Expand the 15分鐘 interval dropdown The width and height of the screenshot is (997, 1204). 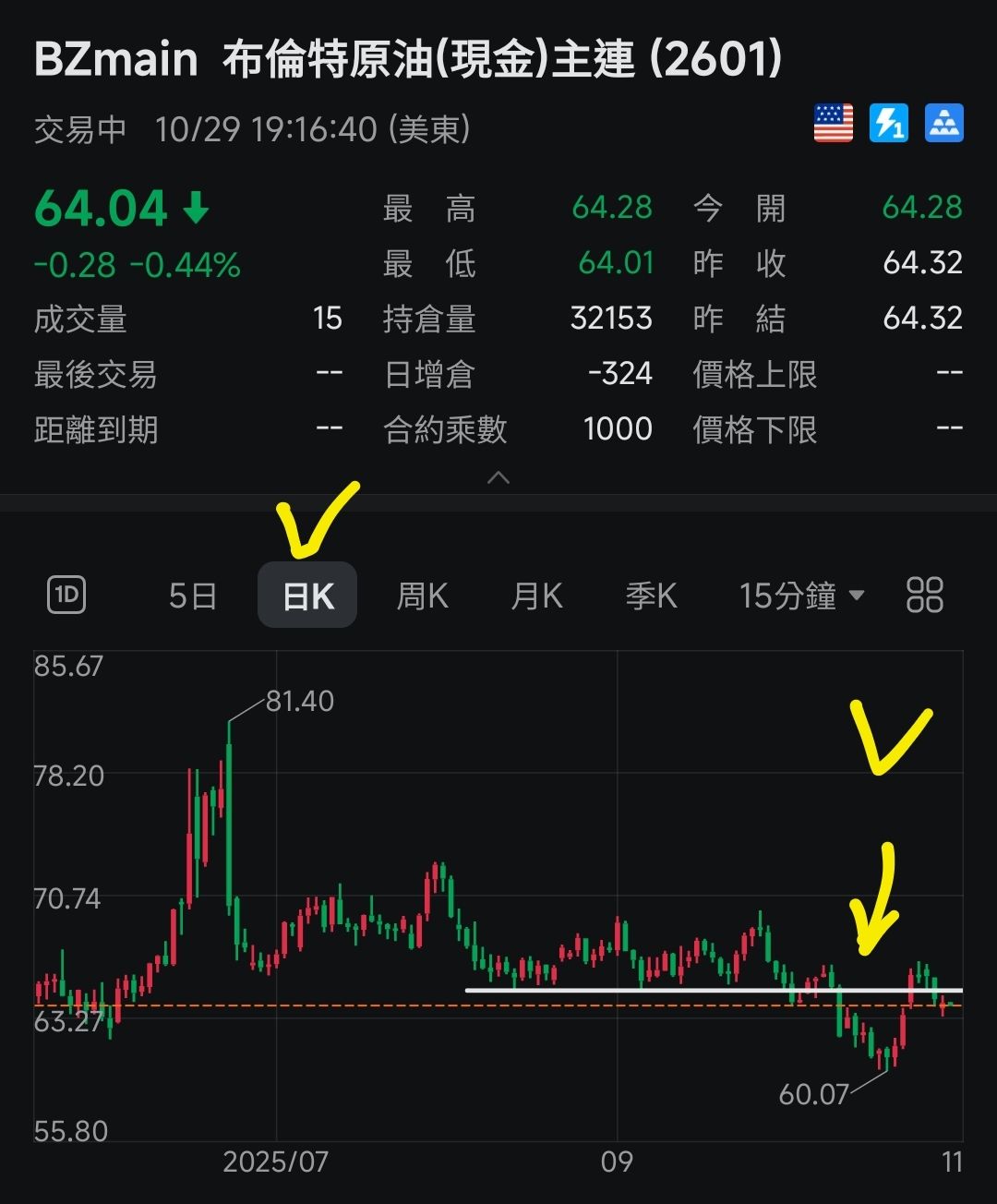pos(801,596)
